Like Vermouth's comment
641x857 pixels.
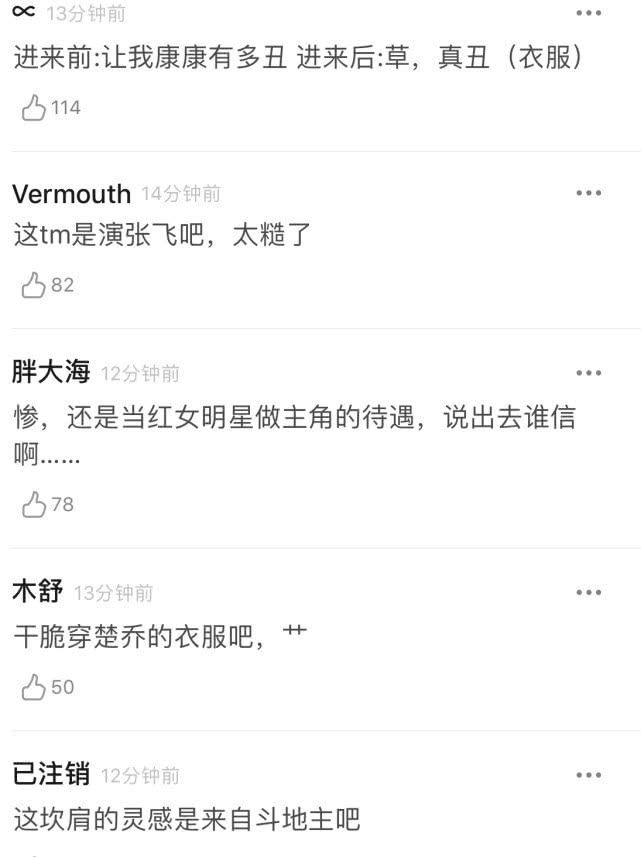pos(34,285)
